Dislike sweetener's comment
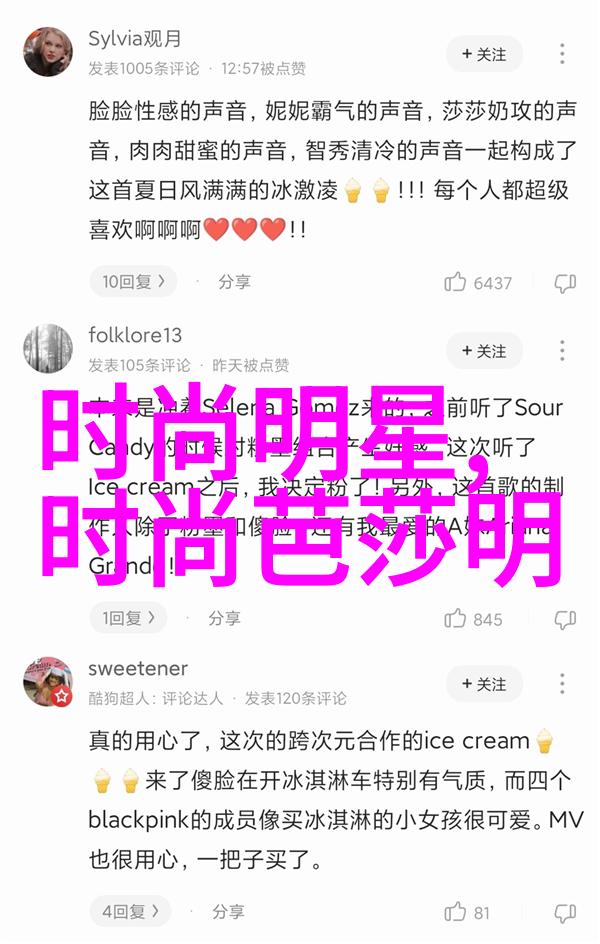The height and width of the screenshot is (944, 600). point(565,912)
